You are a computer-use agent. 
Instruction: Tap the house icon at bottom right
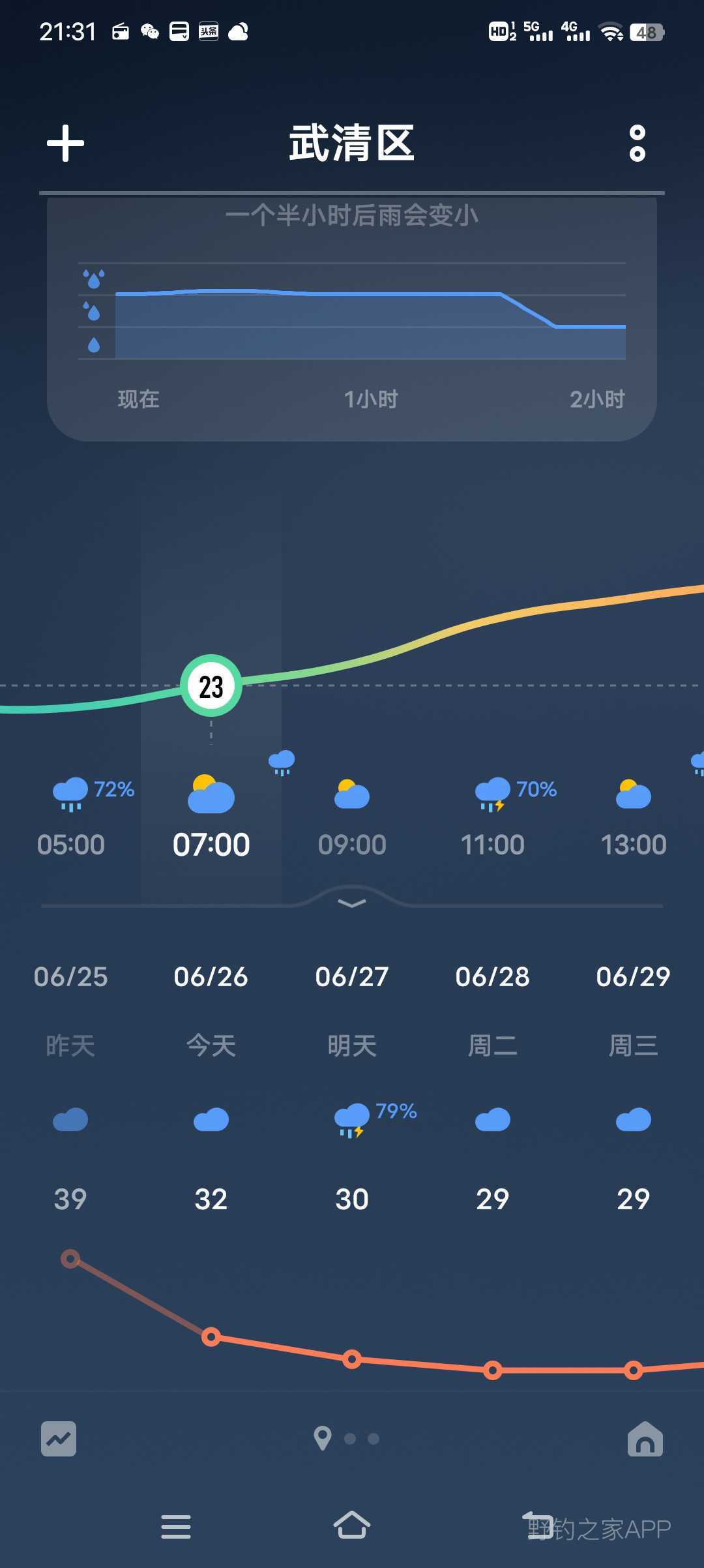tap(645, 1438)
